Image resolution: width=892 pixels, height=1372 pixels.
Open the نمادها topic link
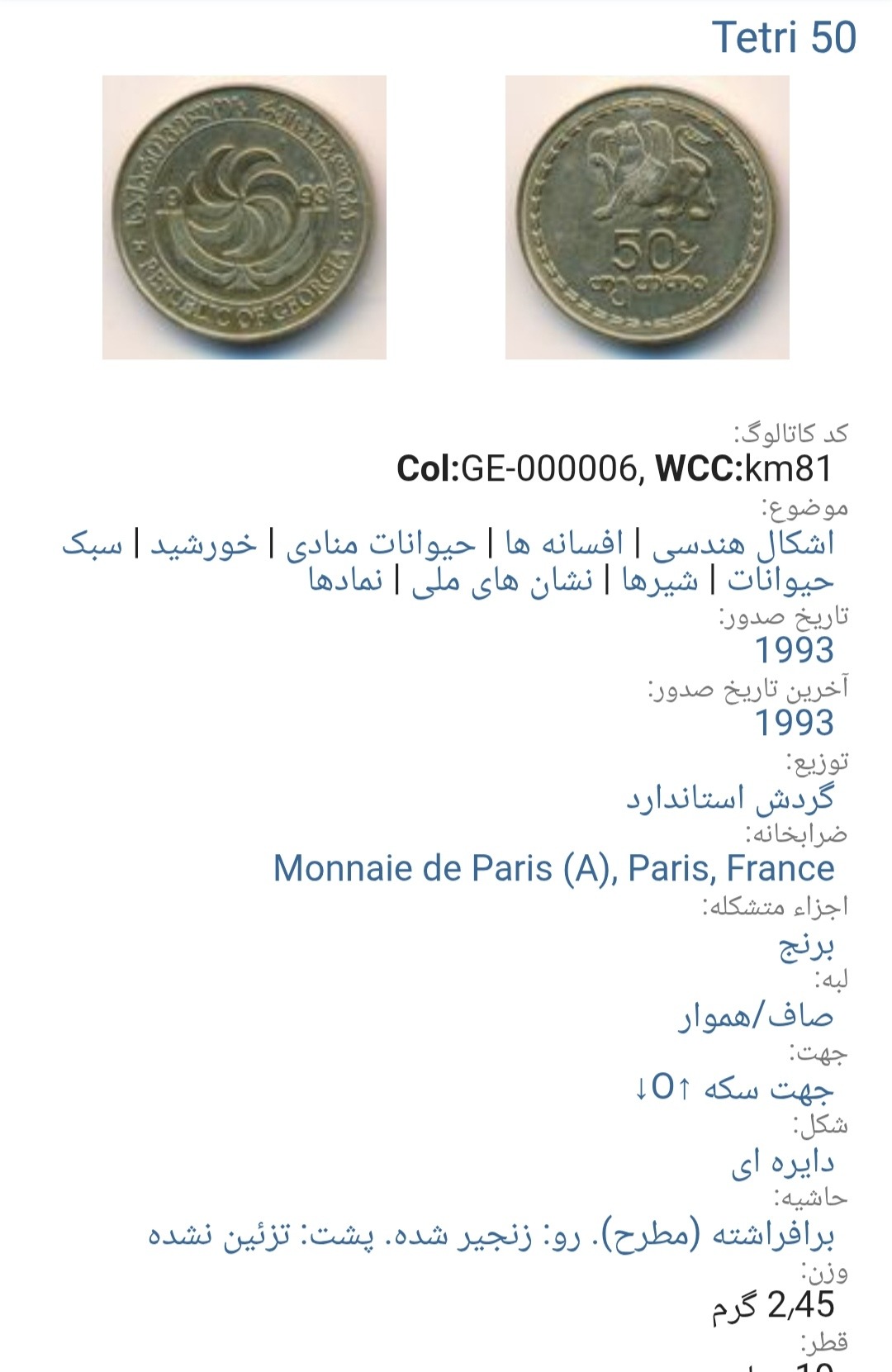coord(346,581)
